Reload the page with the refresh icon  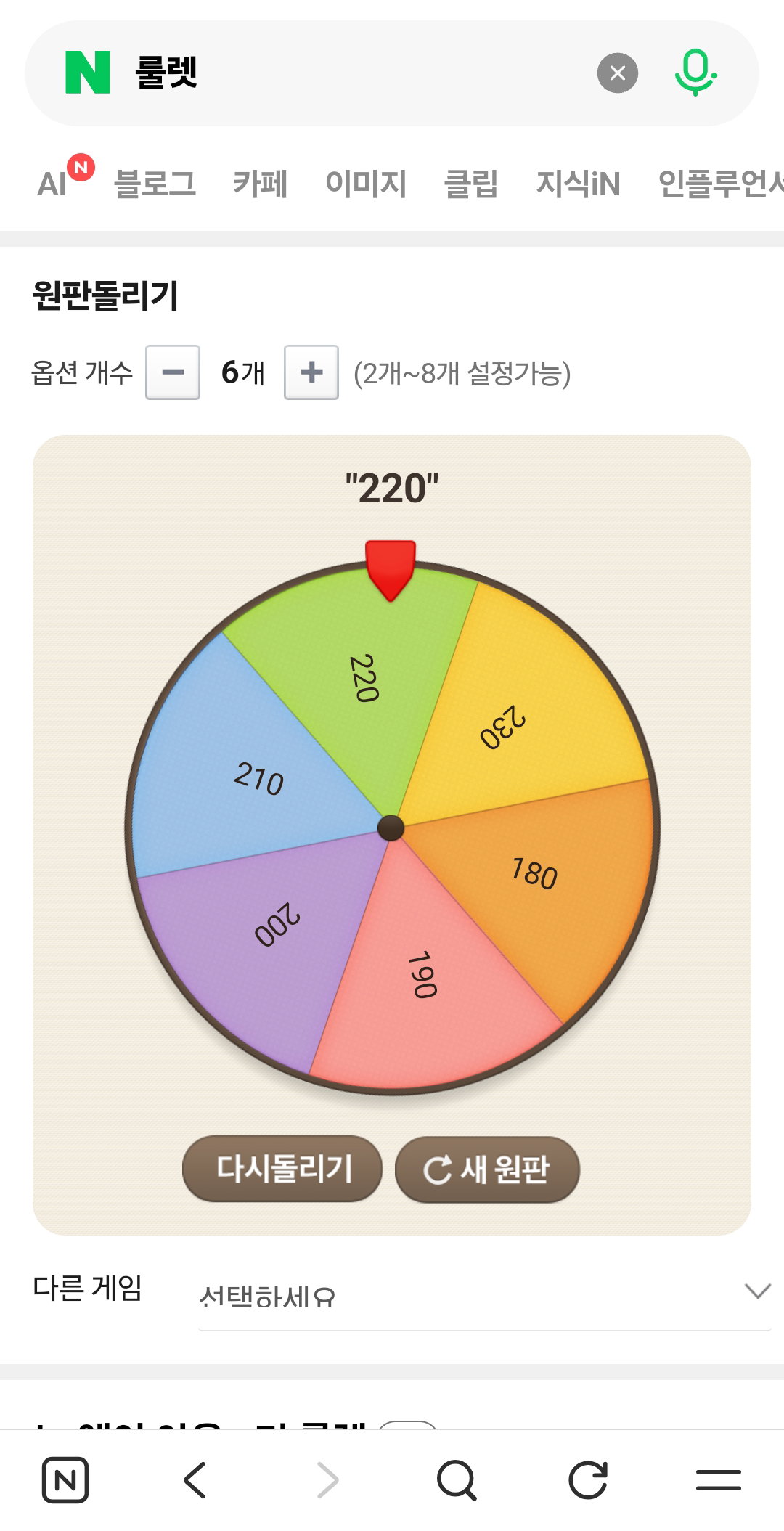click(x=587, y=1479)
